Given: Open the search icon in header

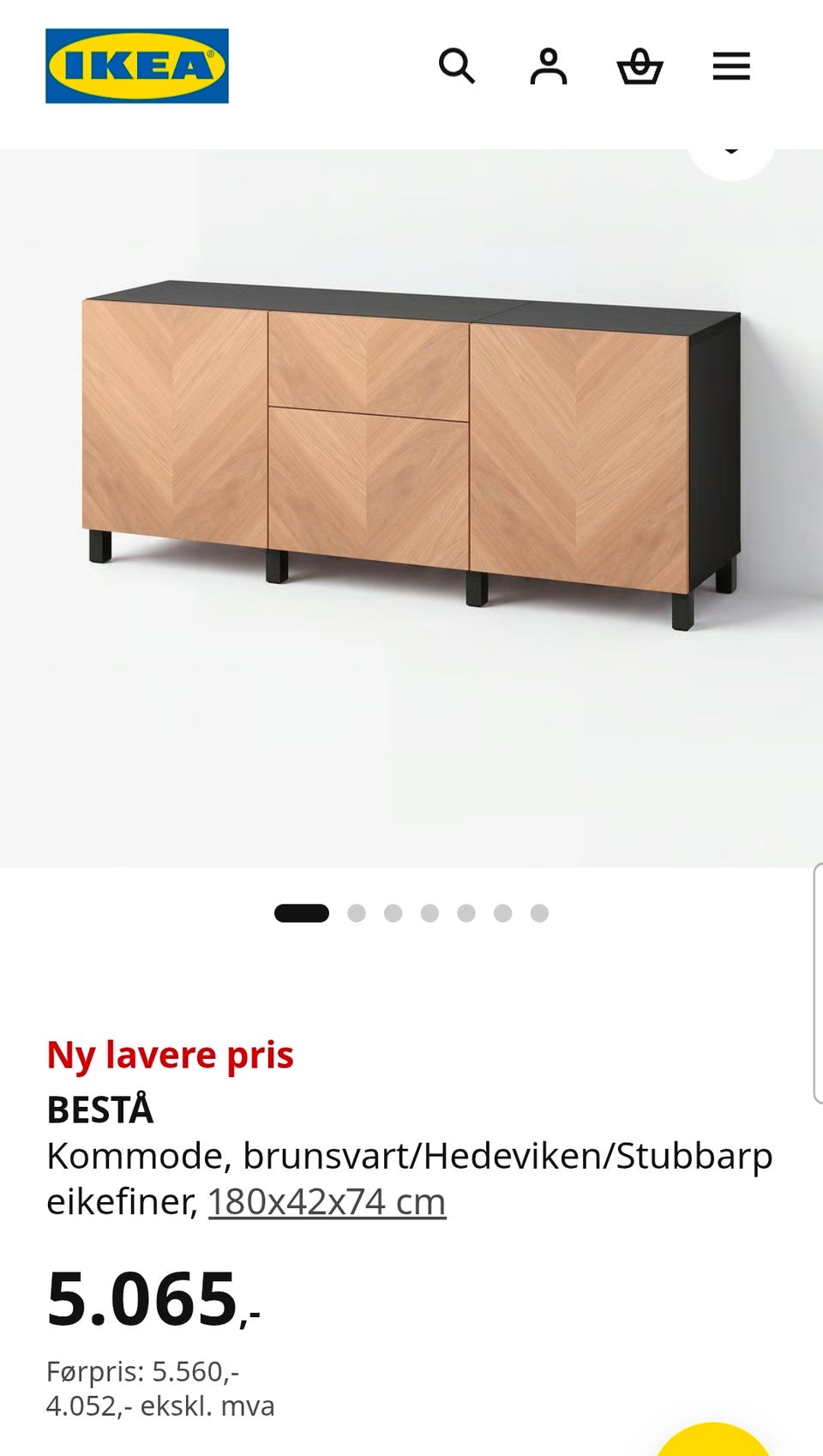Looking at the screenshot, I should (457, 66).
